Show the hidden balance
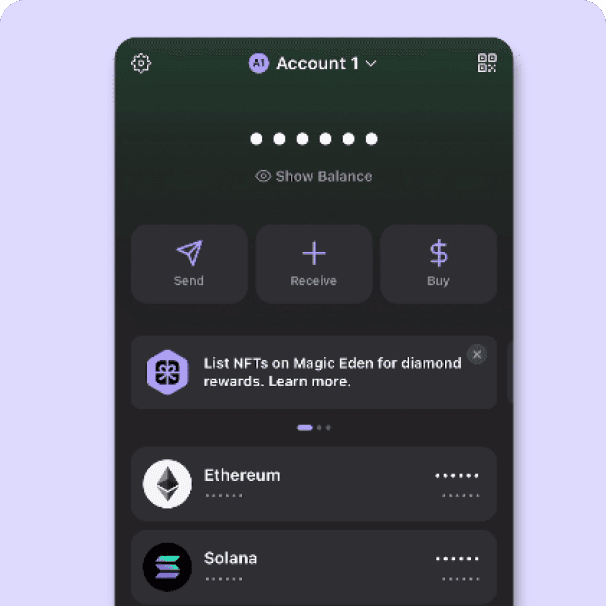This screenshot has height=606, width=606. (x=313, y=176)
